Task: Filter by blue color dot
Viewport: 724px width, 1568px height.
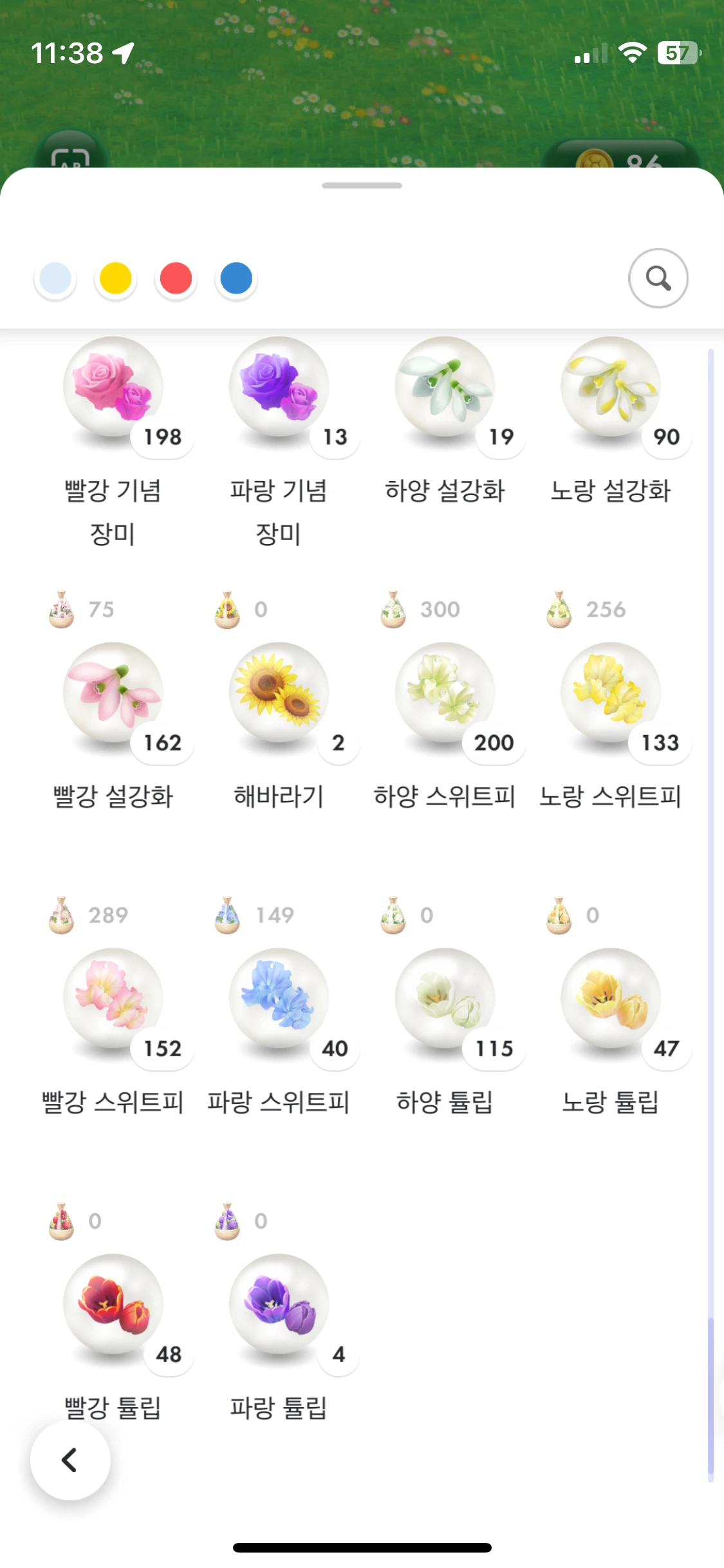Action: point(236,279)
